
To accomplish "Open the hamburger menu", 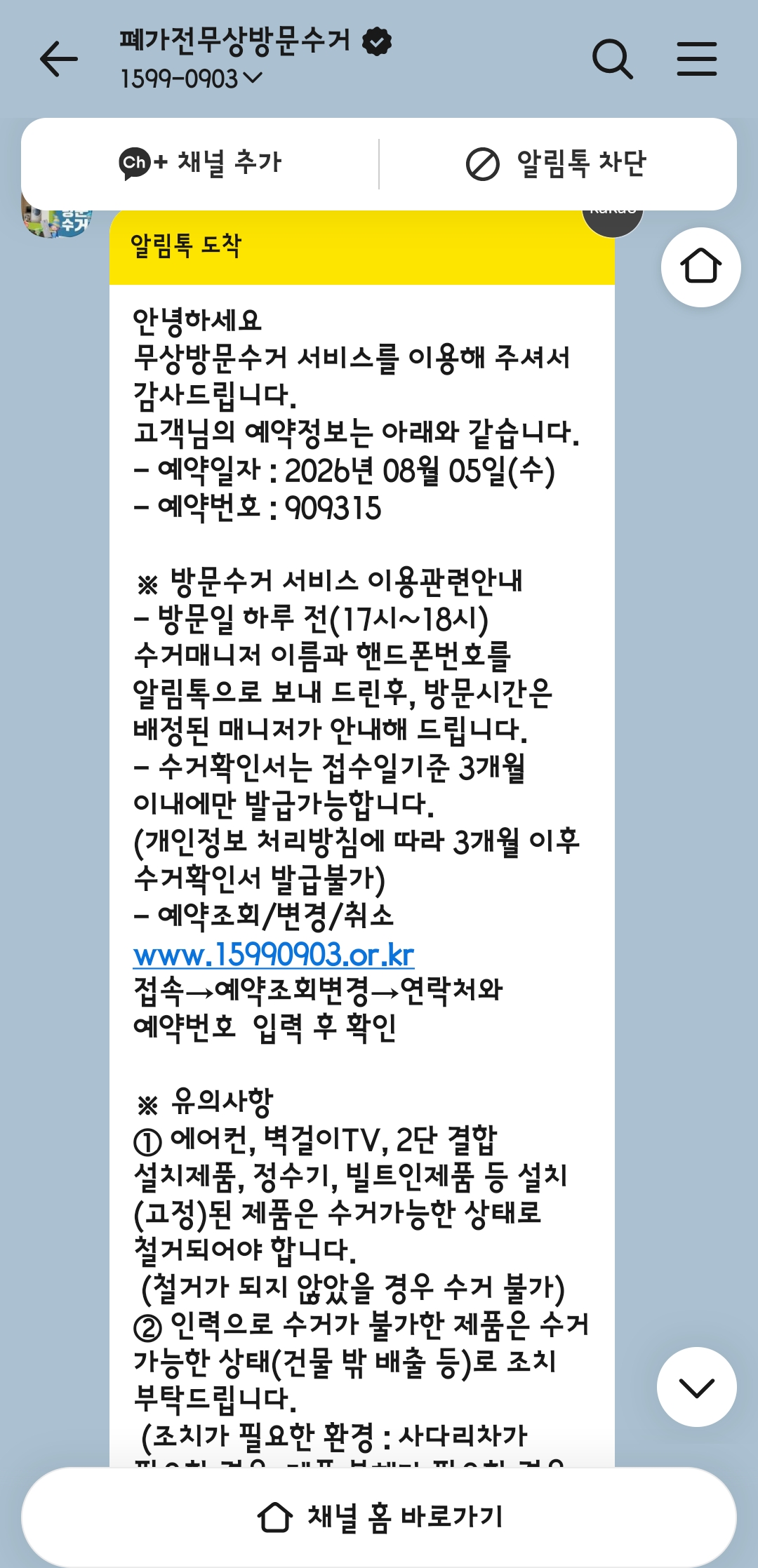I will (696, 59).
